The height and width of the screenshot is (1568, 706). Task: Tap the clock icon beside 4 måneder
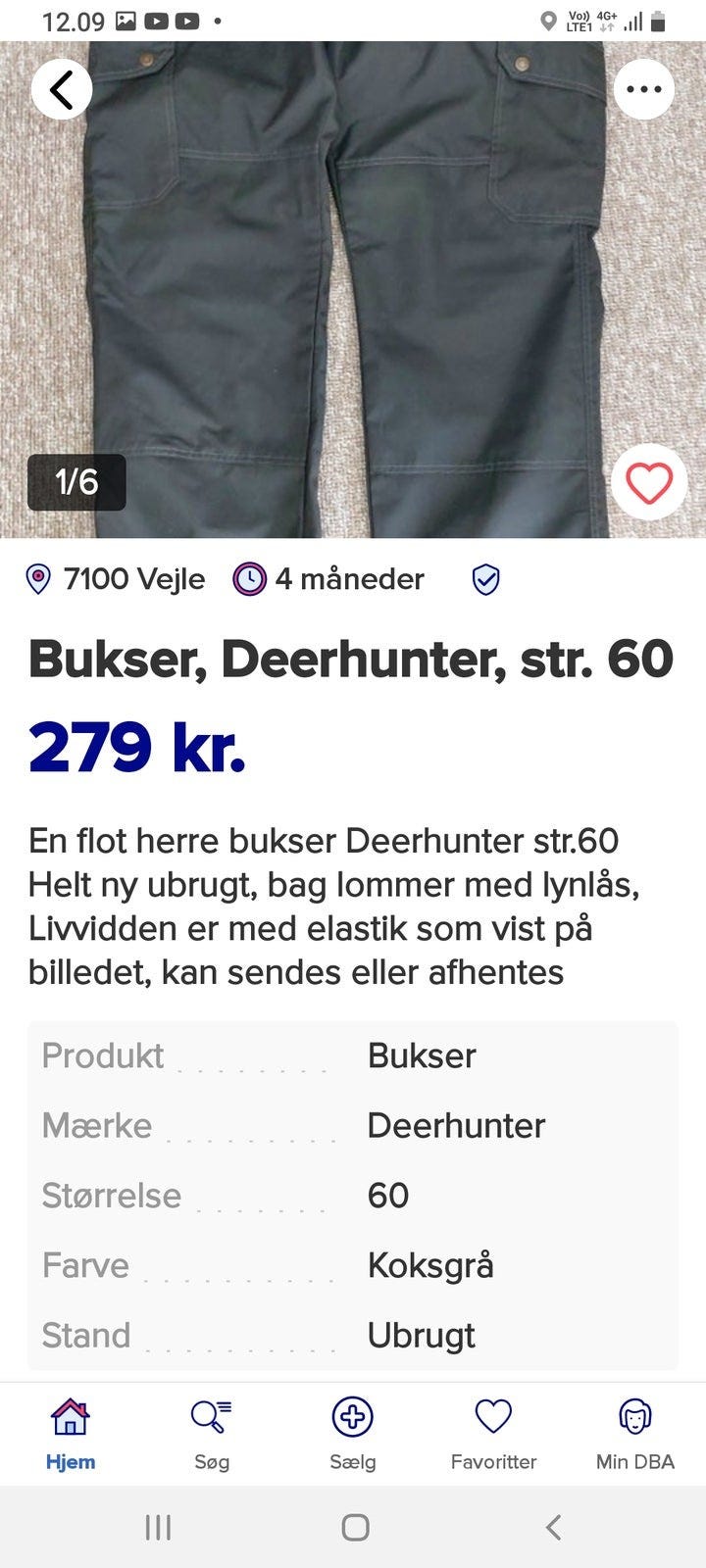click(x=251, y=578)
